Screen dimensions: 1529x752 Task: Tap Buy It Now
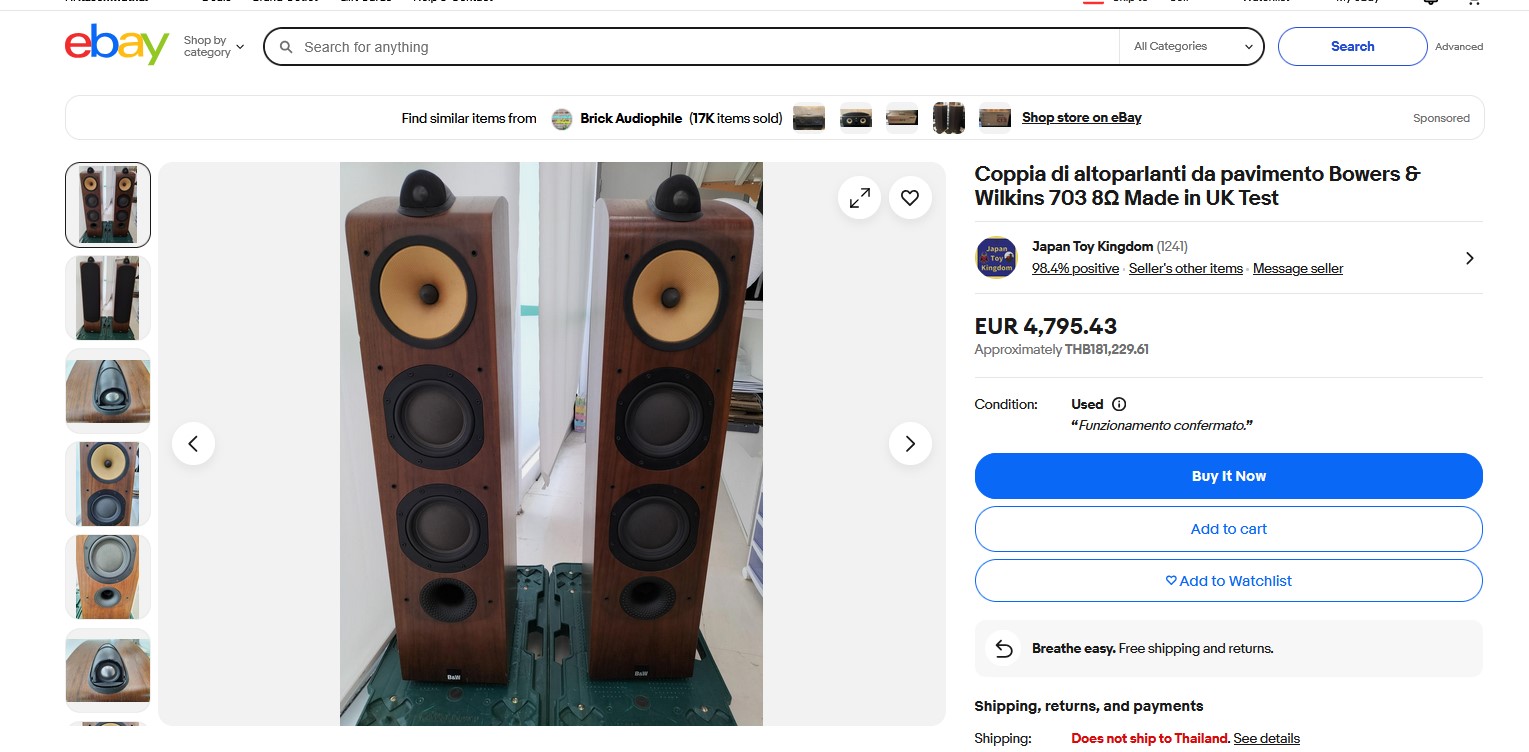click(1228, 476)
